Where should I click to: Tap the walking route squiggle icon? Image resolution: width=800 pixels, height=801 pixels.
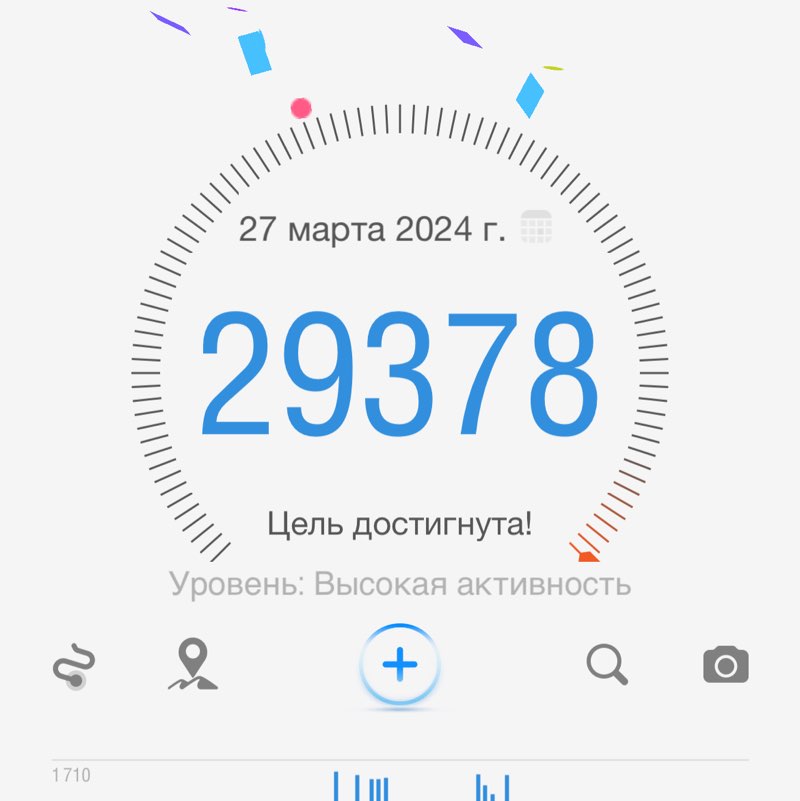pyautogui.click(x=72, y=663)
